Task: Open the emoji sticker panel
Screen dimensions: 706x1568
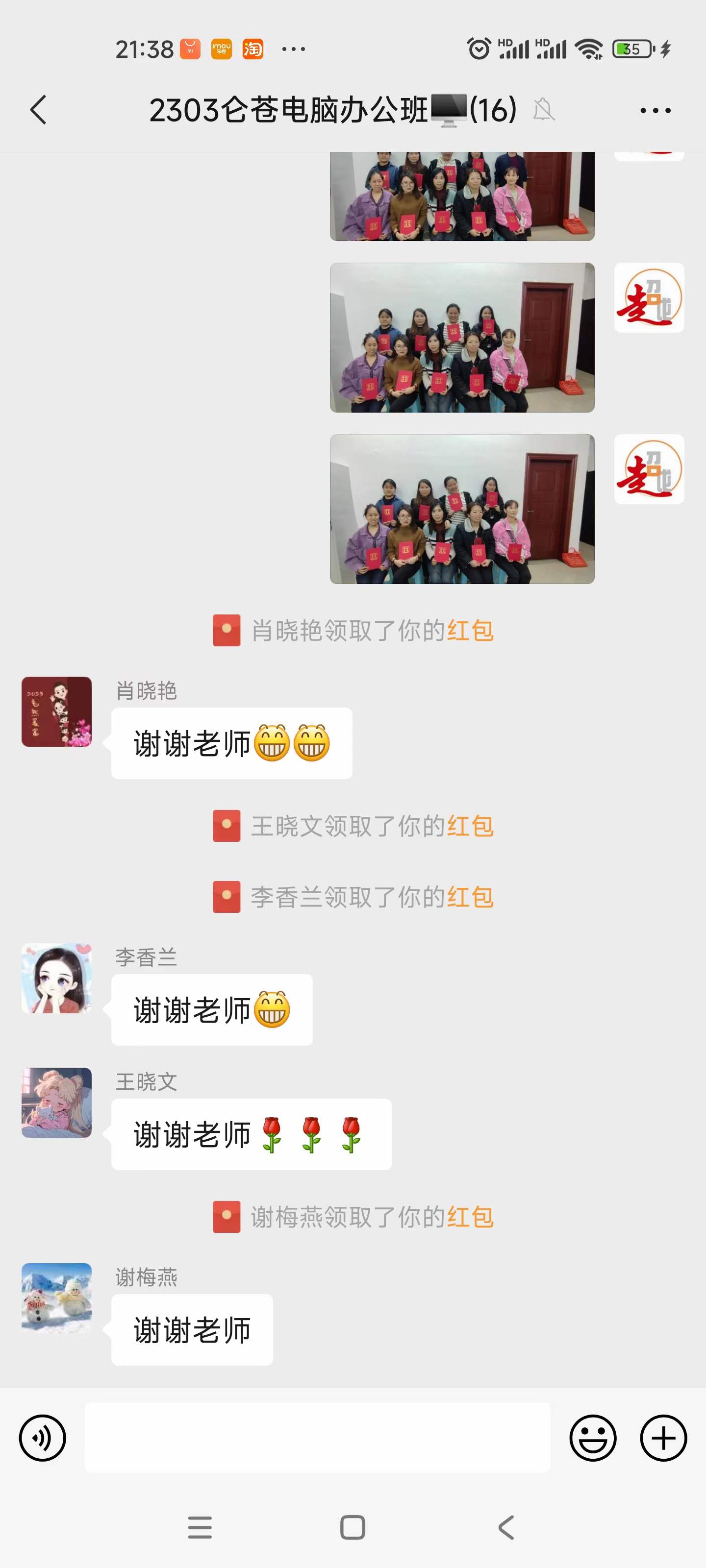Action: pos(593,1438)
